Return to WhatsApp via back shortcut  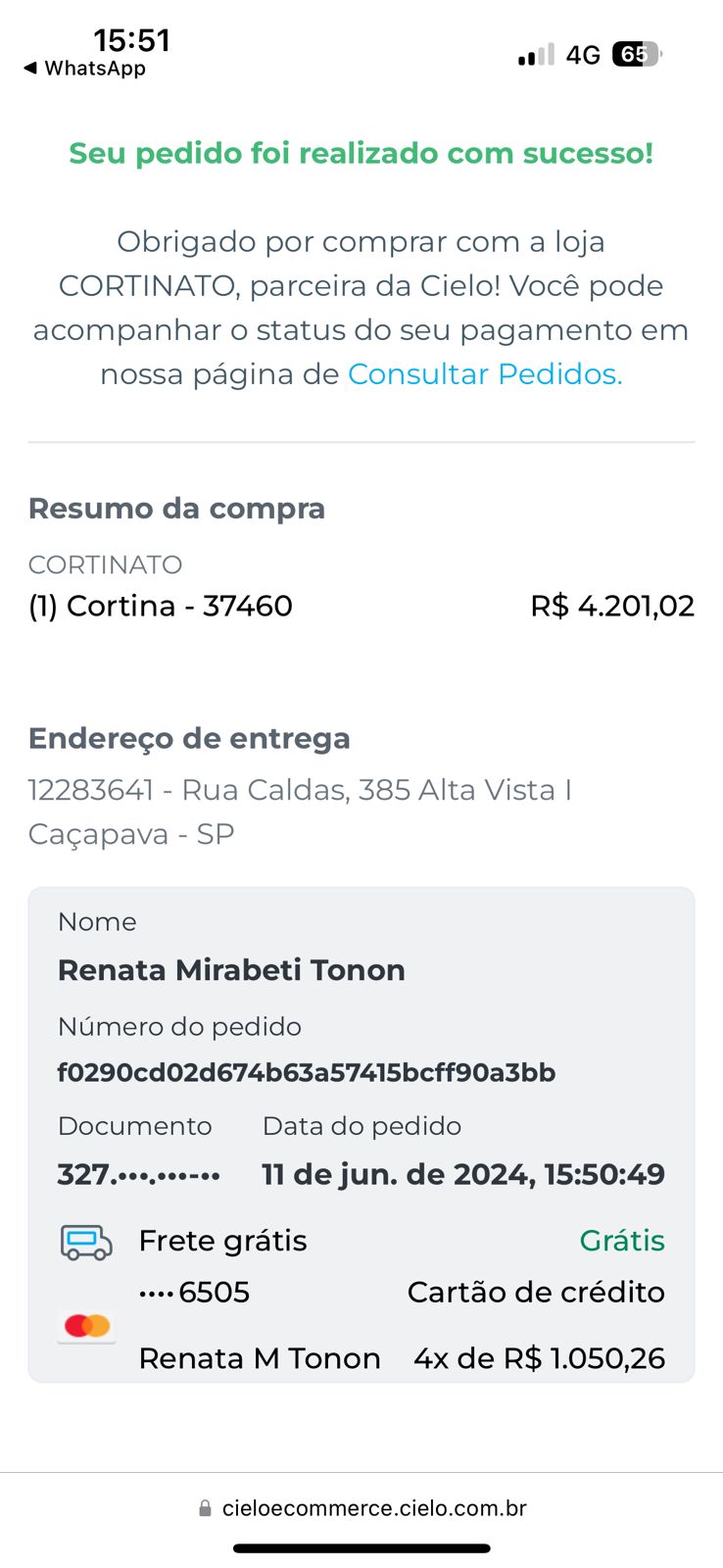coord(84,69)
